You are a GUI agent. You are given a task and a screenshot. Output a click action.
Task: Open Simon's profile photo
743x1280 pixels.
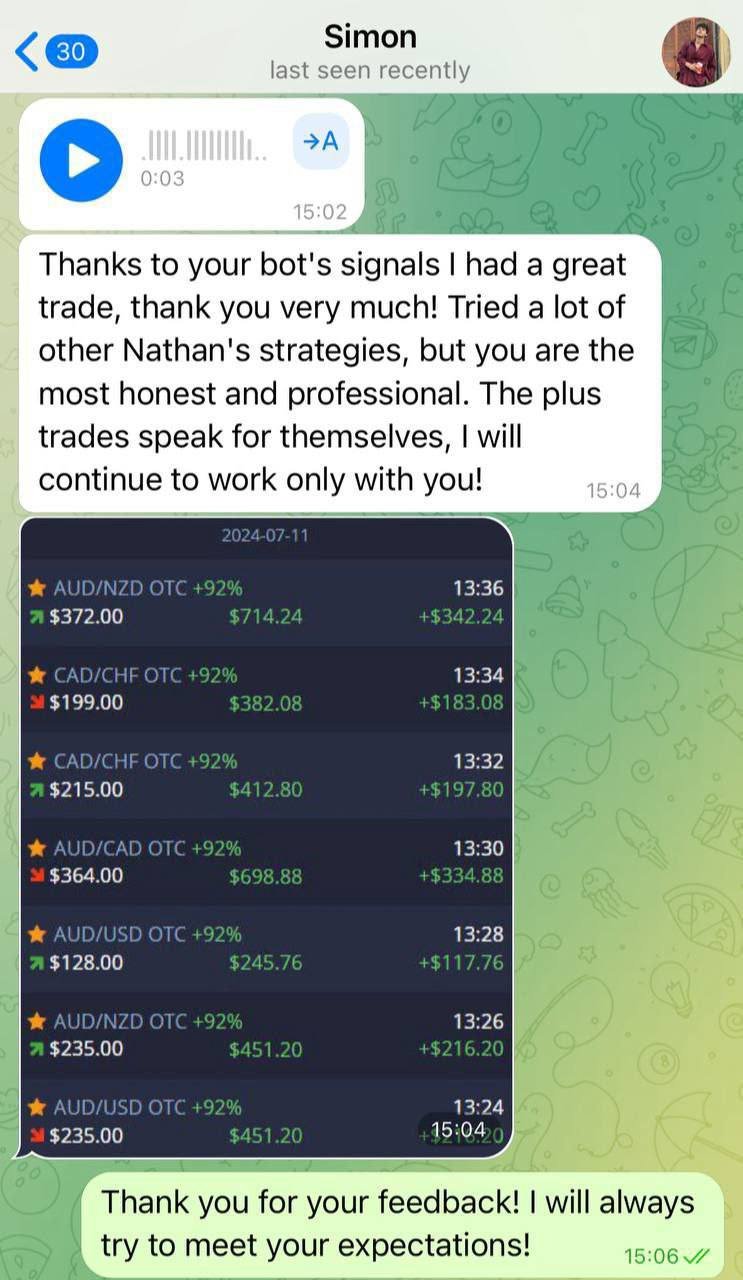point(696,52)
